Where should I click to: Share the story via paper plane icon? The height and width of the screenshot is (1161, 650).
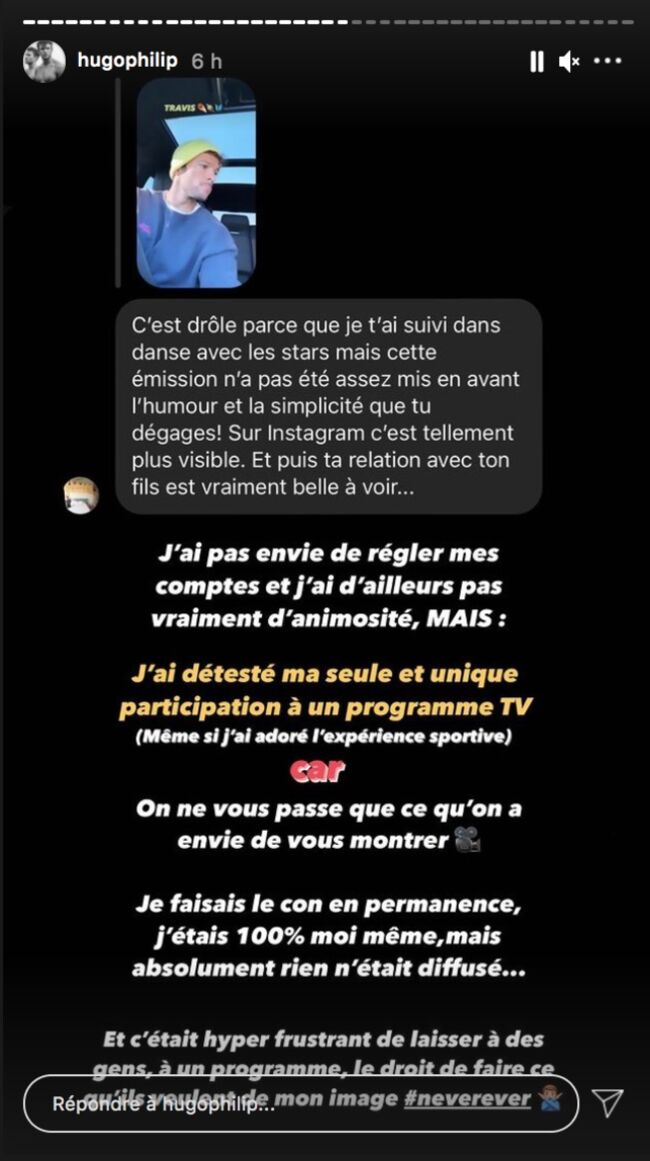tap(607, 1102)
